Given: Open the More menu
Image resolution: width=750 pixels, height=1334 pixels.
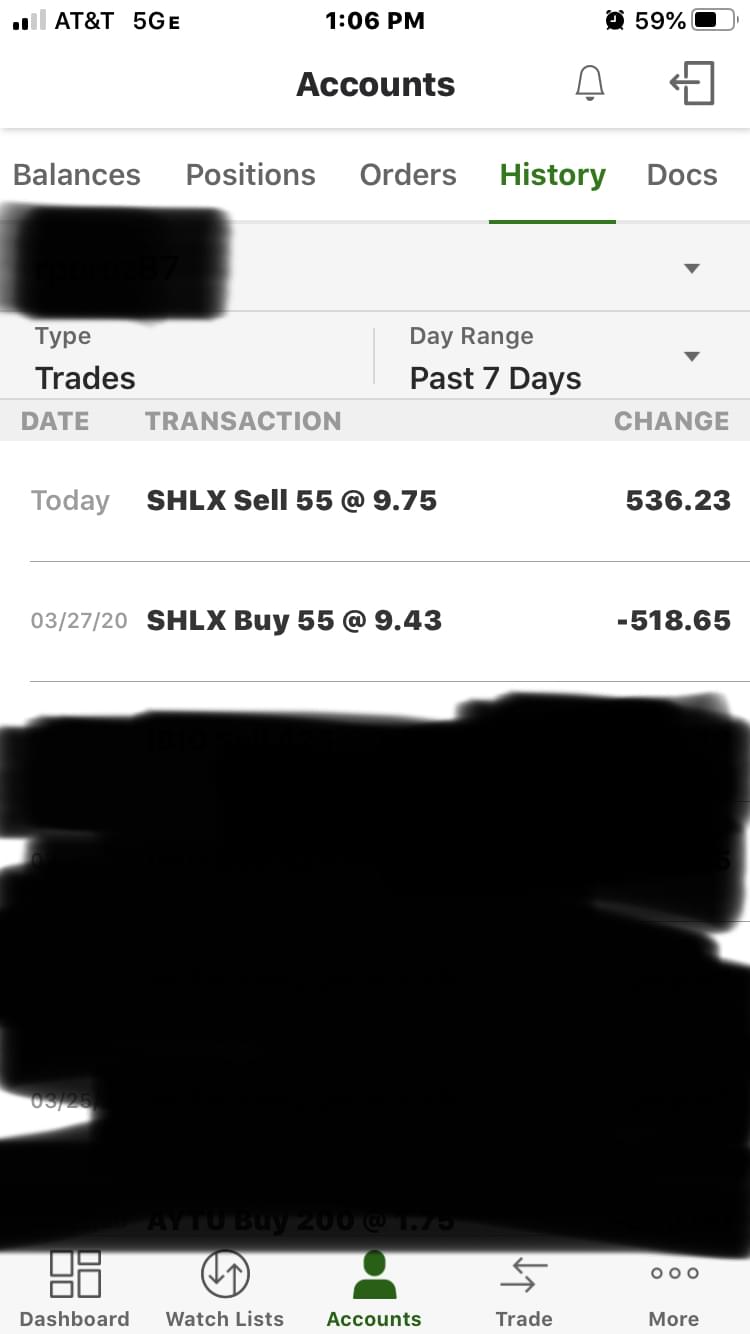Looking at the screenshot, I should (x=674, y=1288).
